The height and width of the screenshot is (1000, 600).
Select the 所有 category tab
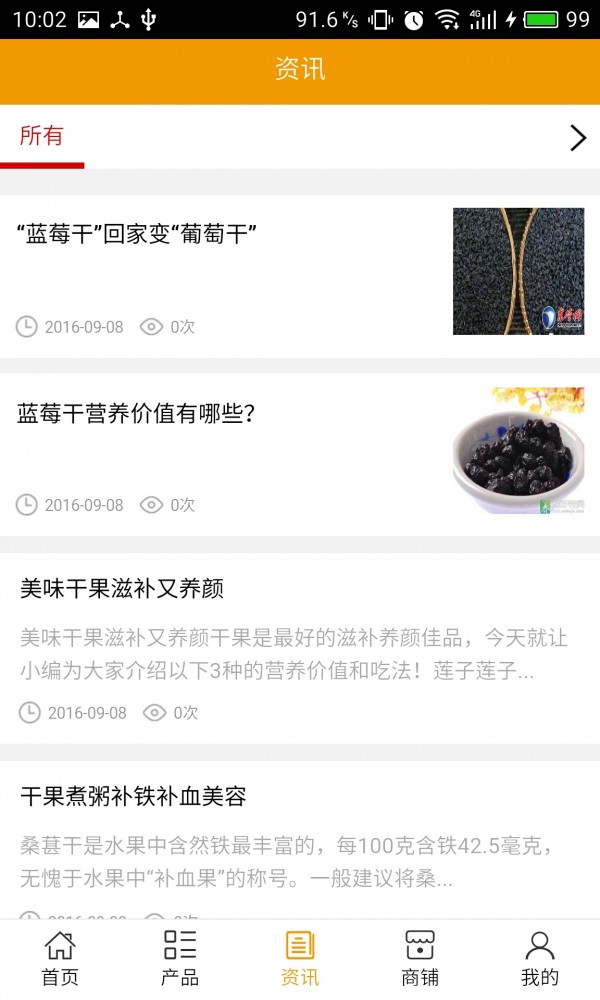[42, 137]
